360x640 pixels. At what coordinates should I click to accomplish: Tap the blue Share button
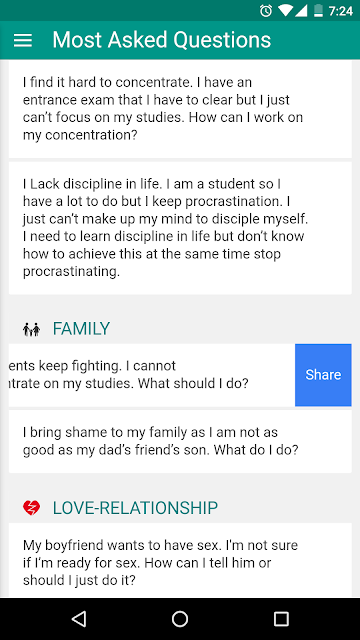click(x=323, y=375)
